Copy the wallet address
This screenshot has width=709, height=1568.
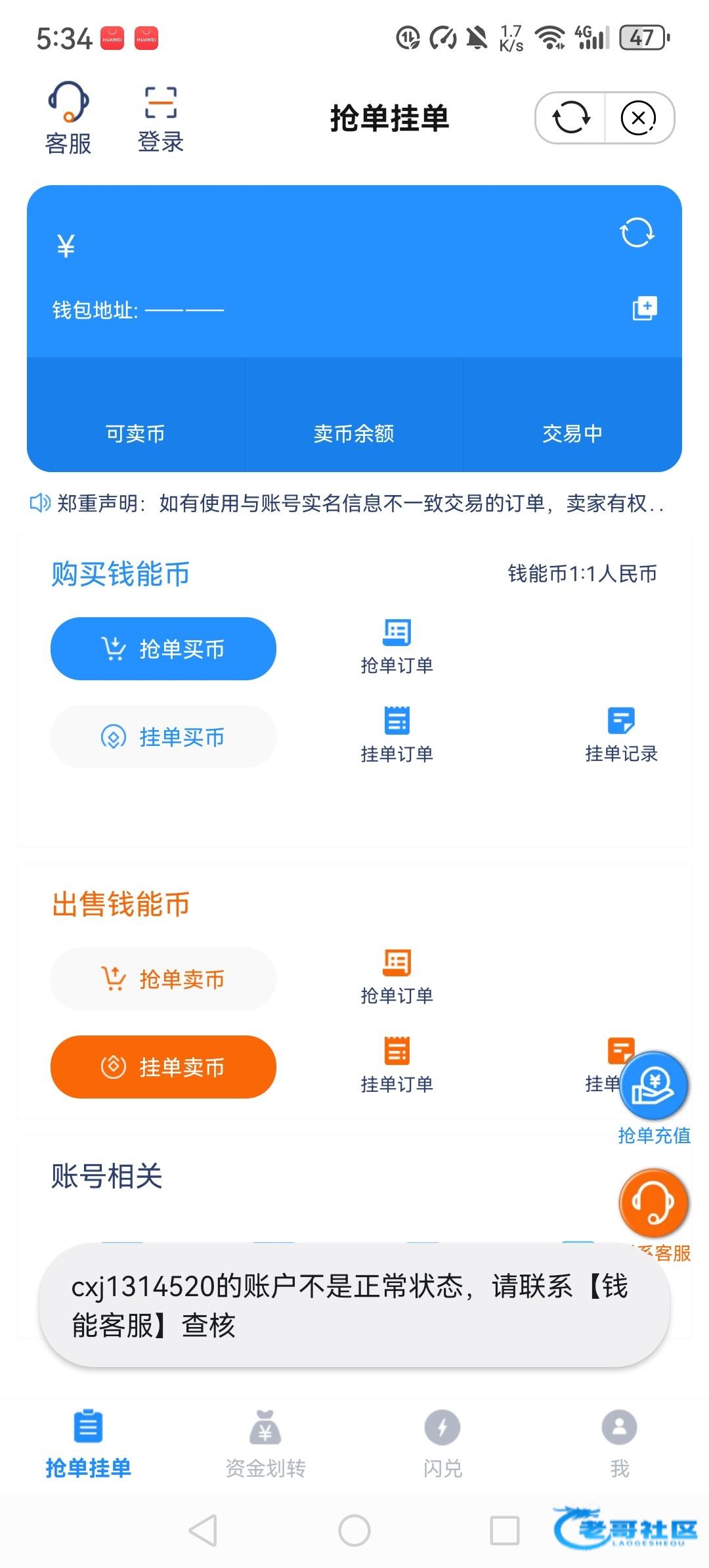[x=644, y=308]
